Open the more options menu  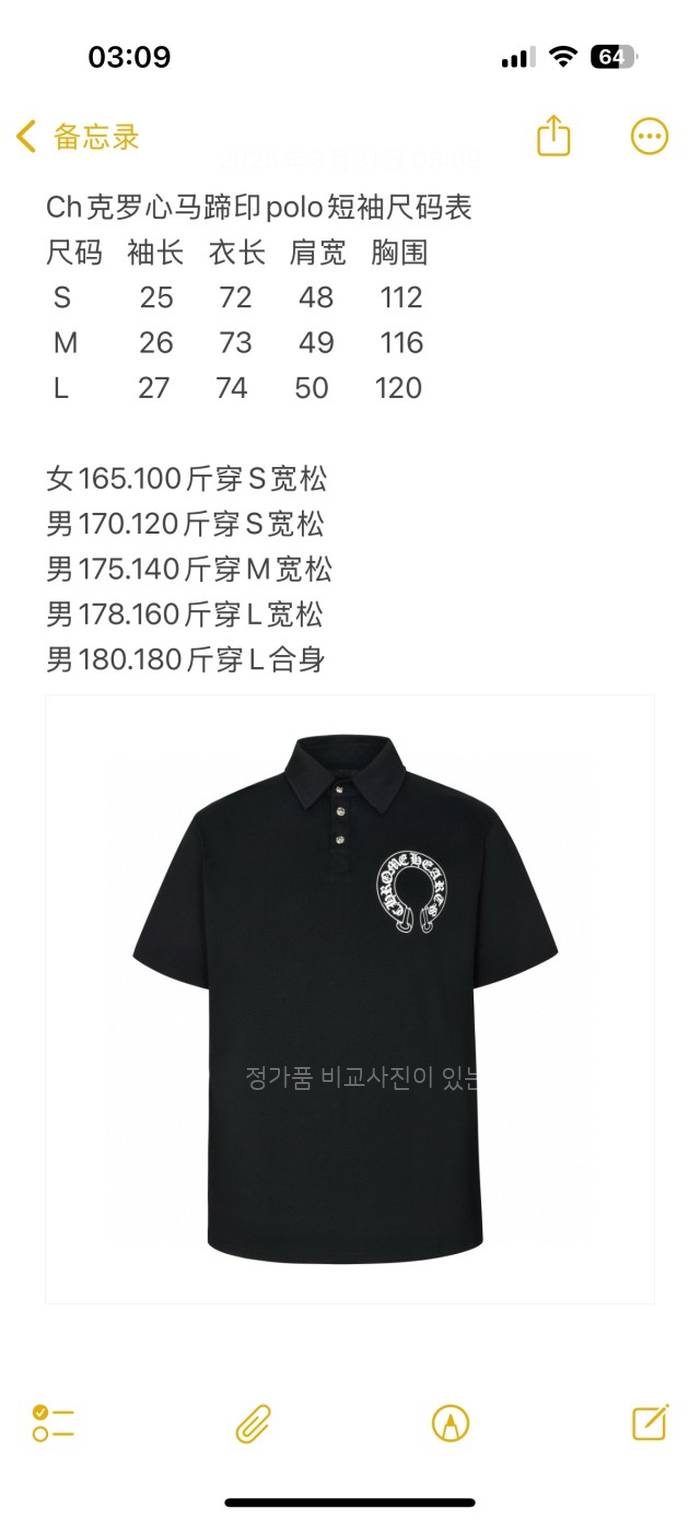649,136
